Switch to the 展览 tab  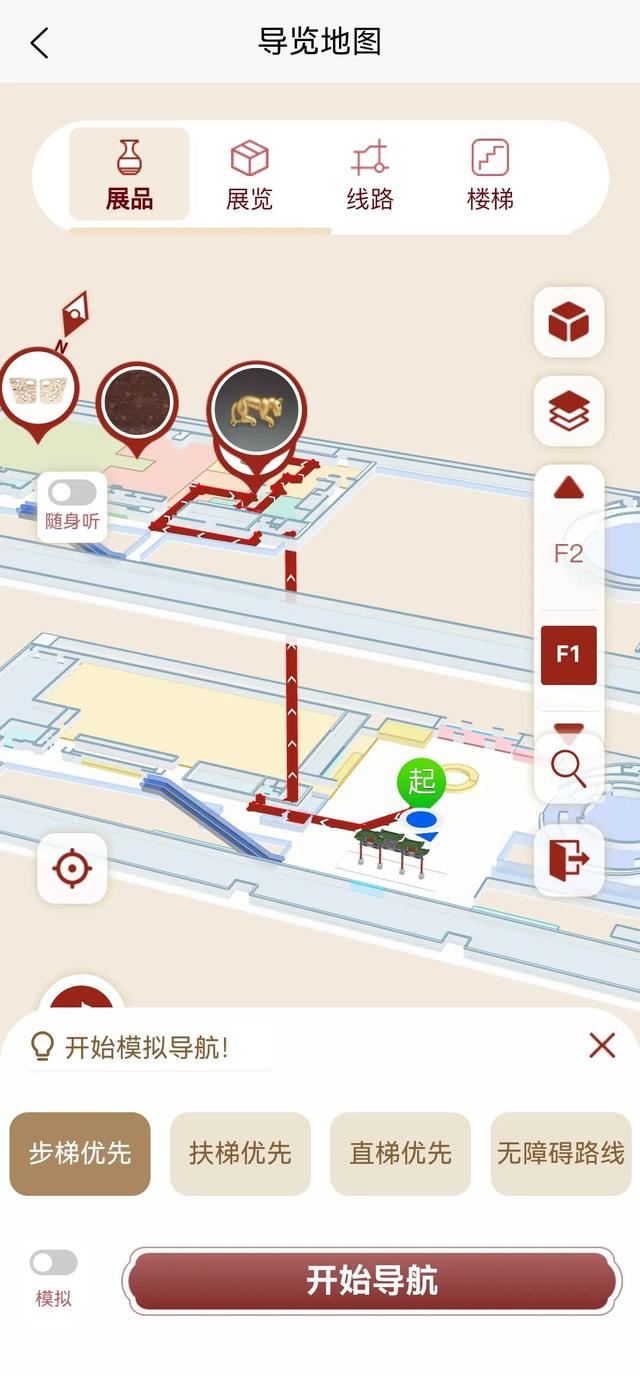249,175
